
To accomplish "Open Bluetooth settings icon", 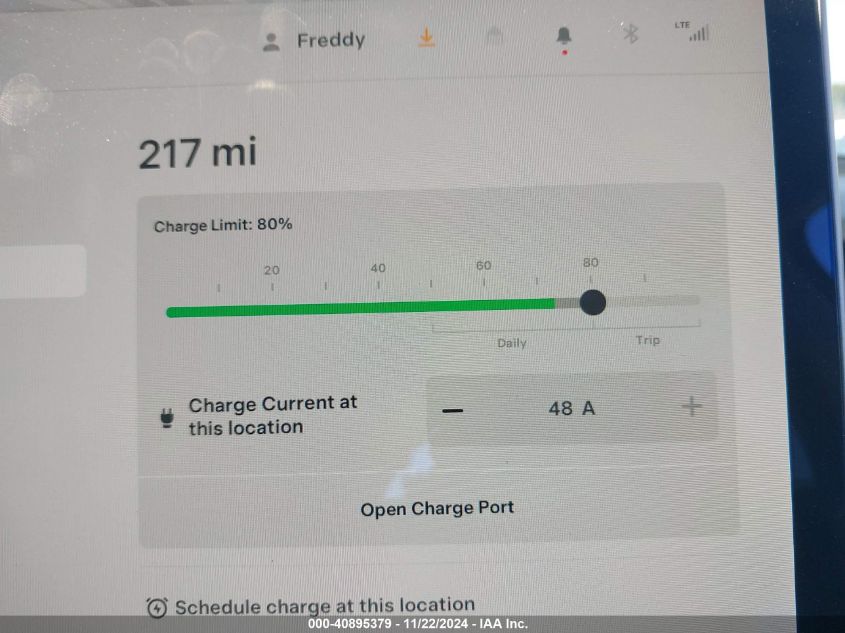I will 630,34.
